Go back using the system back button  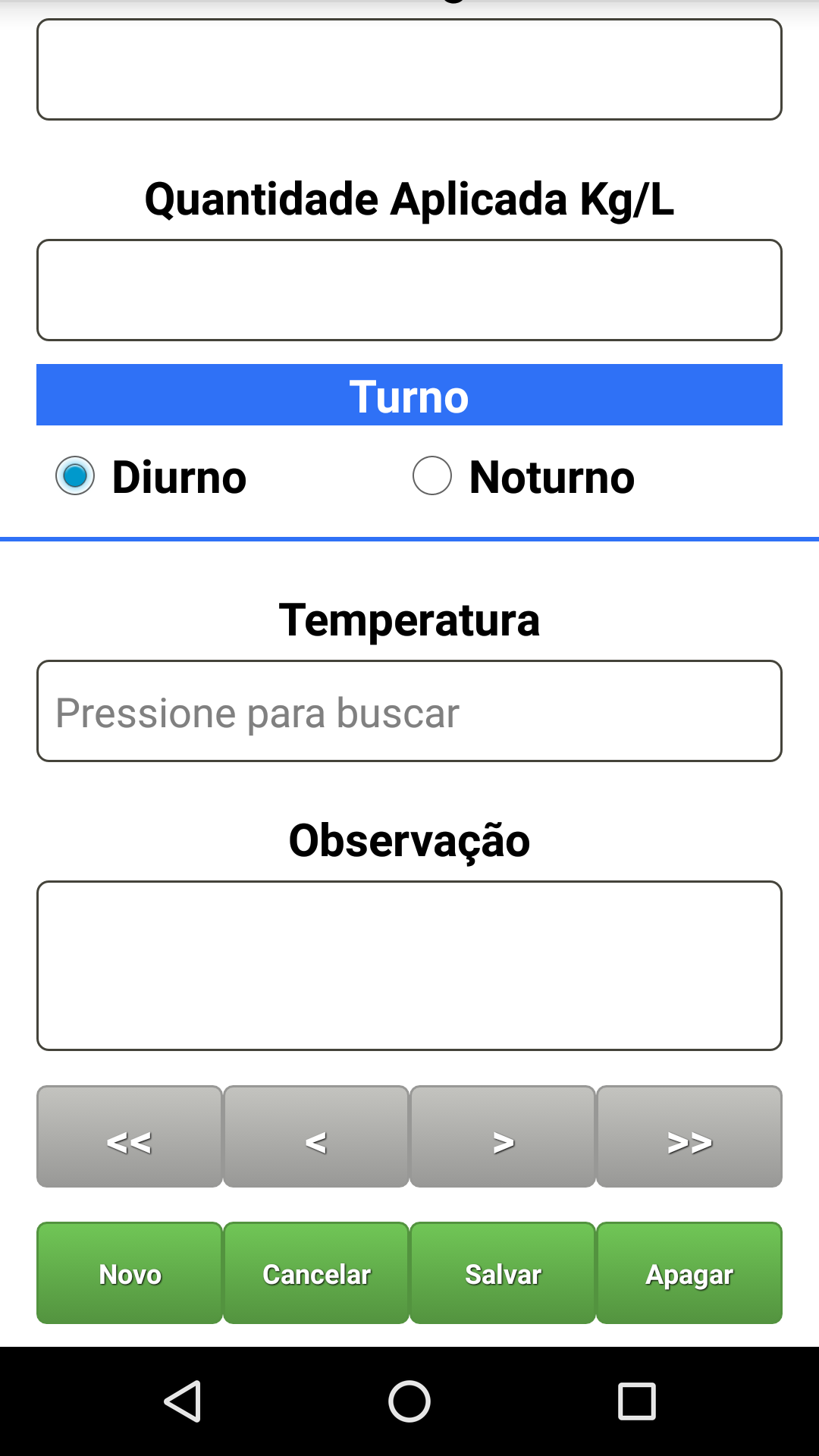183,1401
